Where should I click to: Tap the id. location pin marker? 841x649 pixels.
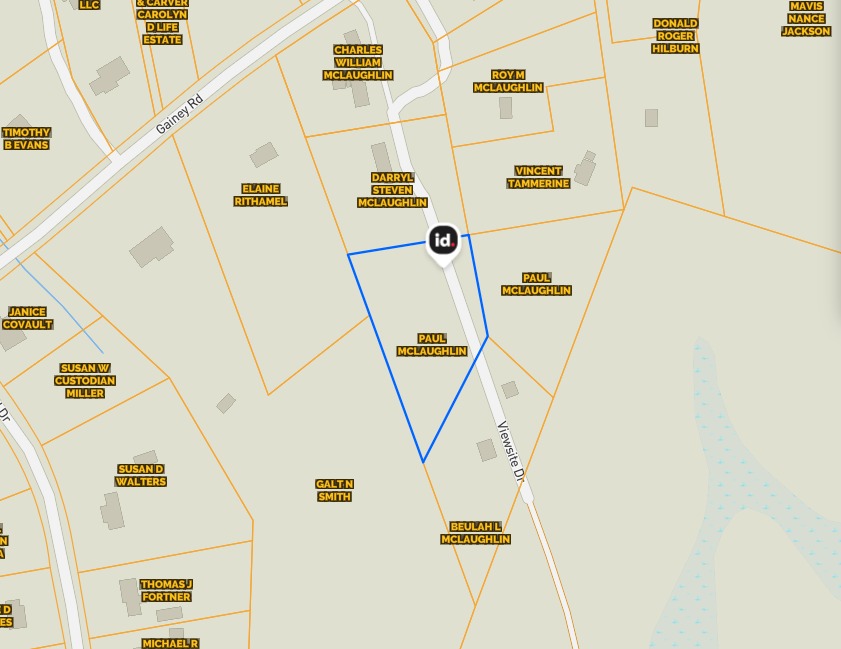pos(444,241)
